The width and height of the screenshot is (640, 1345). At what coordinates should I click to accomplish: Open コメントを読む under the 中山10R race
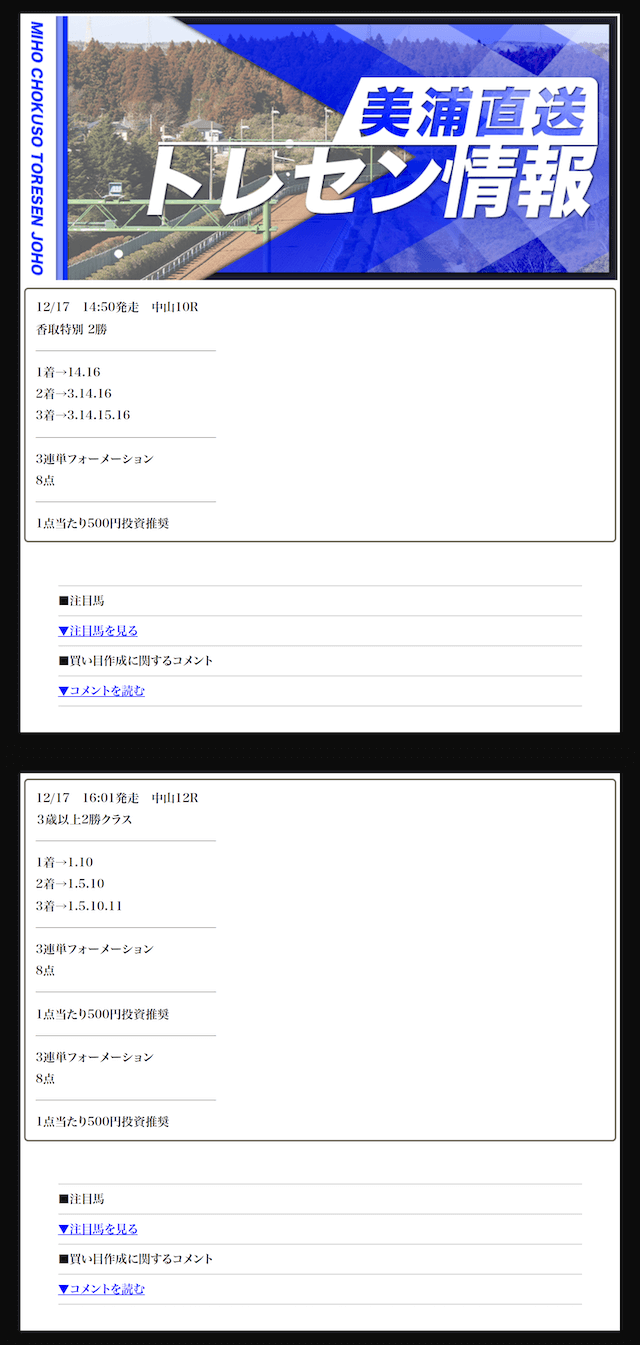(101, 691)
